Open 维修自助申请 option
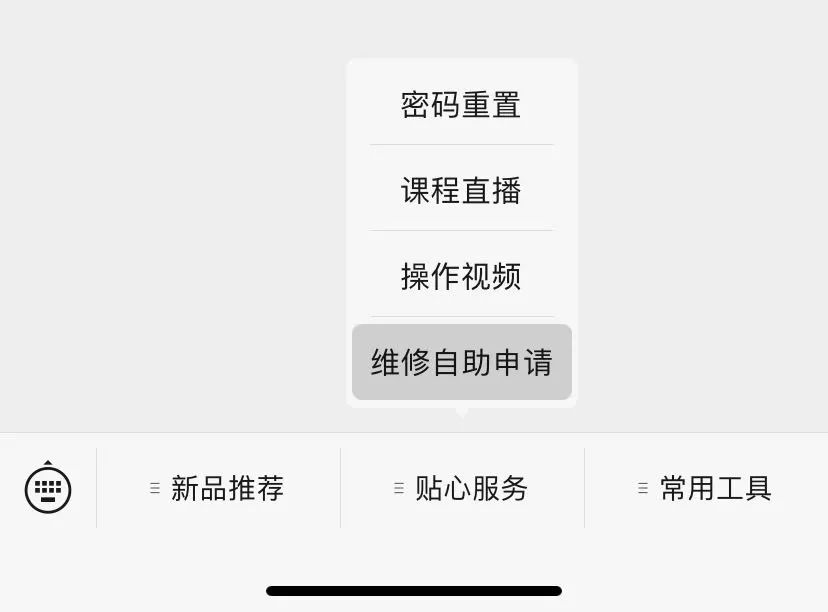 pos(461,362)
